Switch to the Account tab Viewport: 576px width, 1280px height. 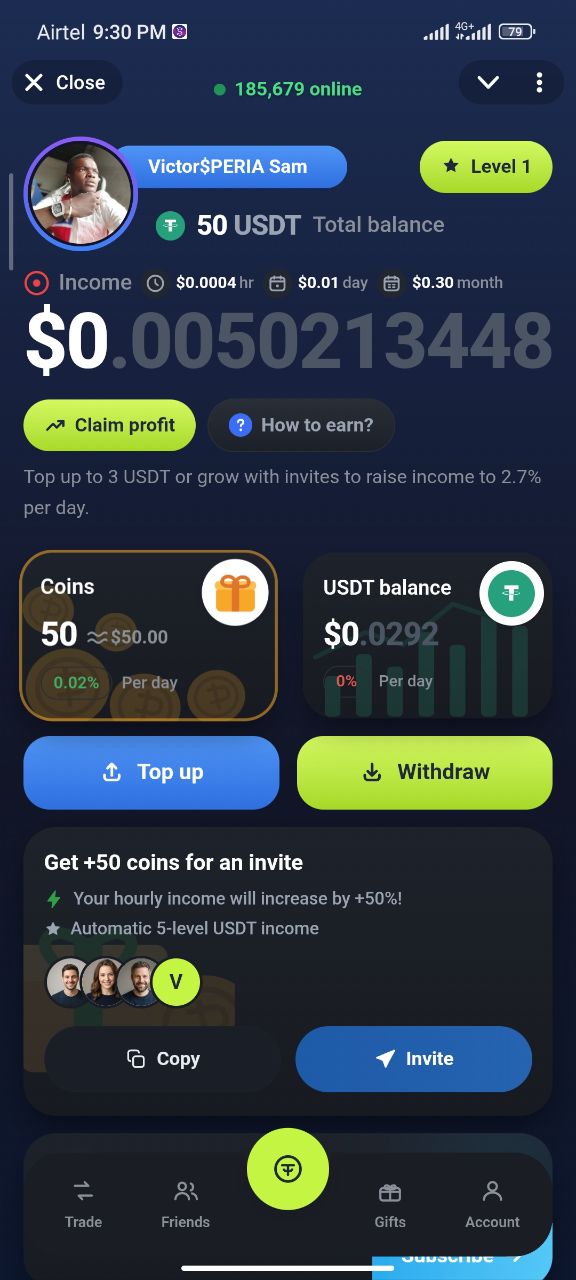[x=492, y=1204]
